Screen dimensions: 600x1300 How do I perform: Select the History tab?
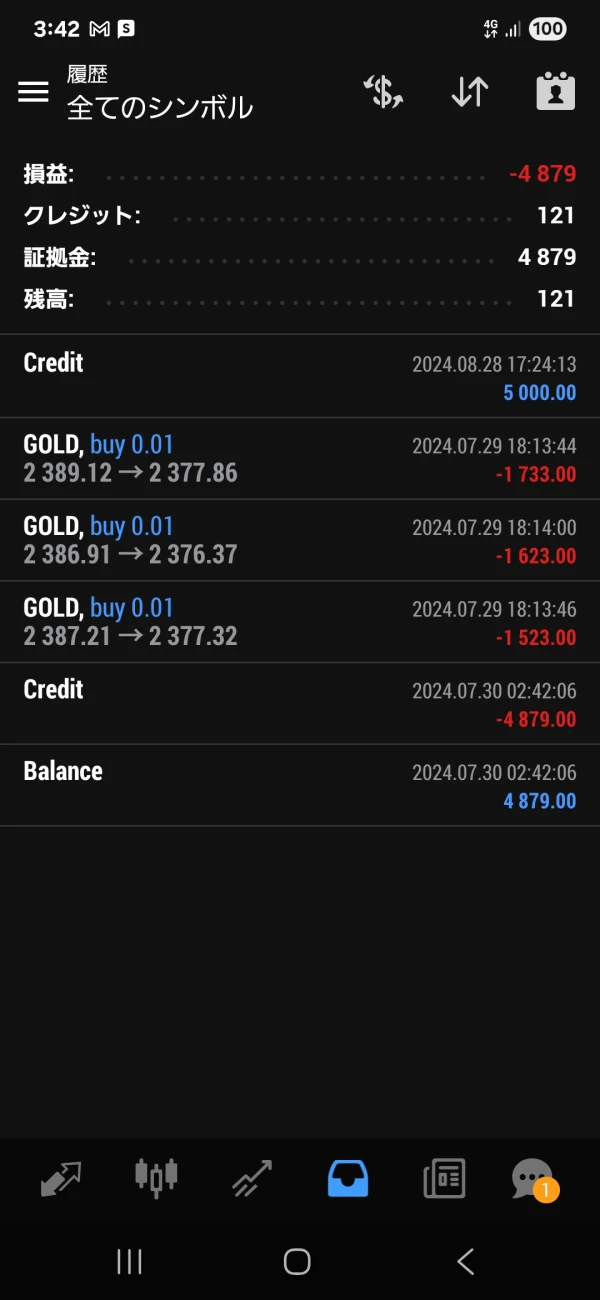[x=348, y=1179]
